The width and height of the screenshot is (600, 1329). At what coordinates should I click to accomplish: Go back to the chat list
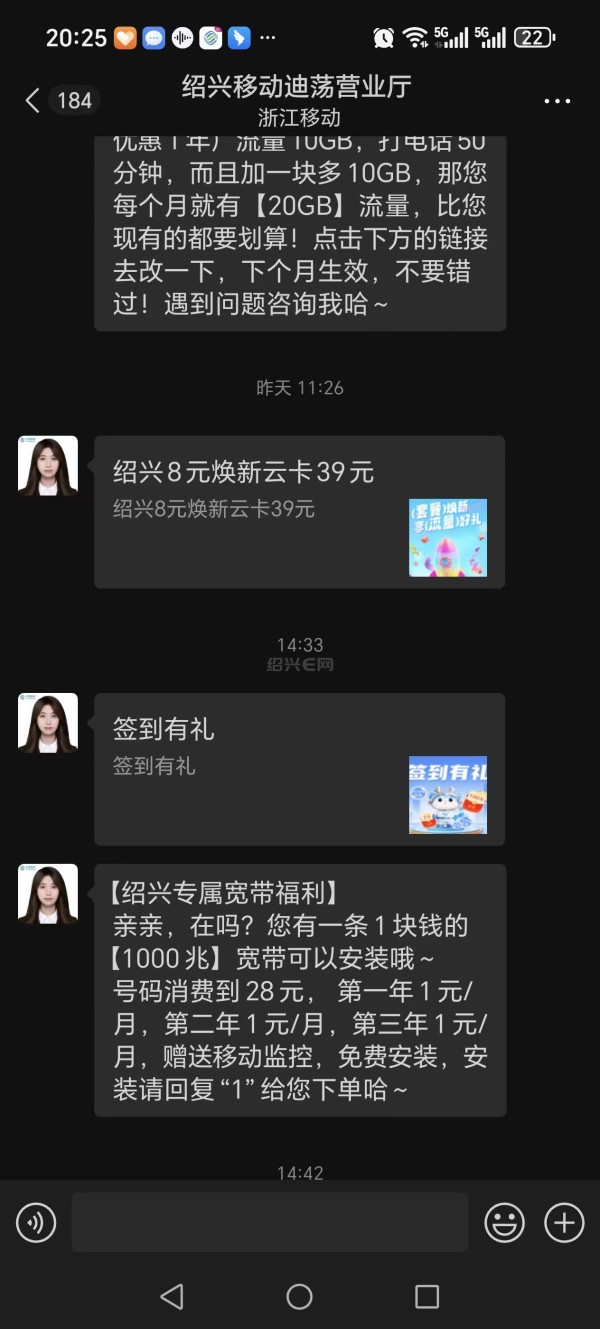[35, 100]
